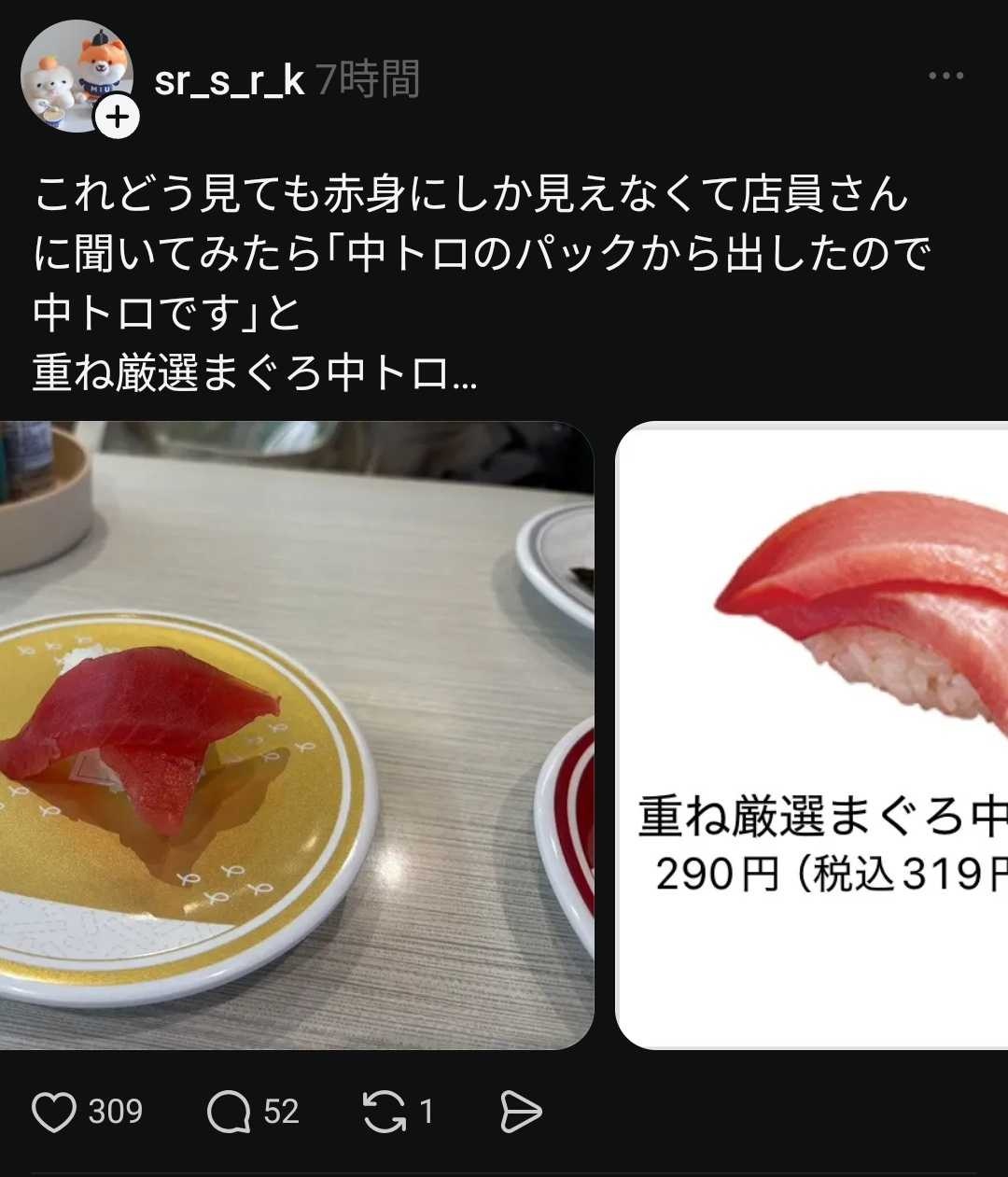Viewport: 1008px width, 1177px height.
Task: Open the post's three-dot overflow menu
Action: click(x=945, y=77)
